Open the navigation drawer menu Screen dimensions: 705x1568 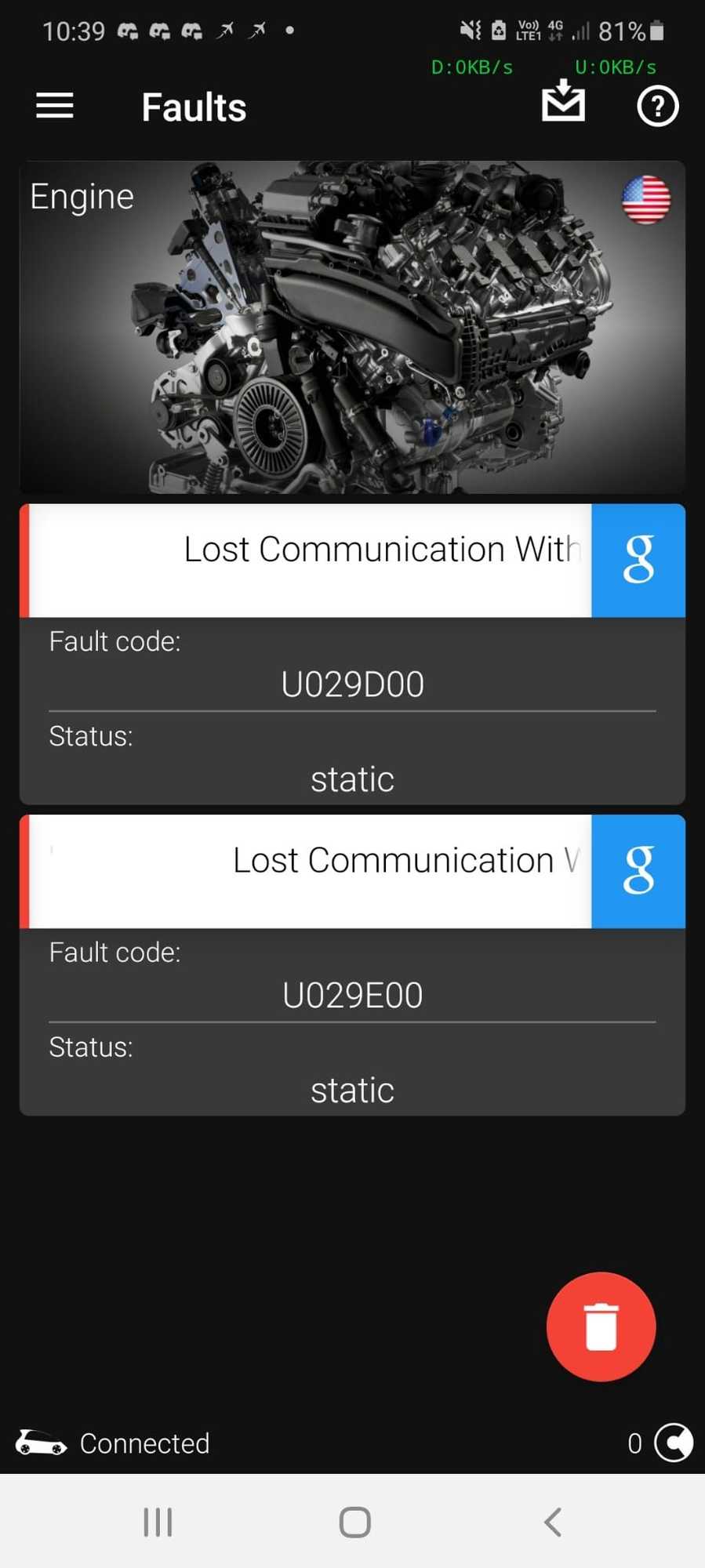53,106
